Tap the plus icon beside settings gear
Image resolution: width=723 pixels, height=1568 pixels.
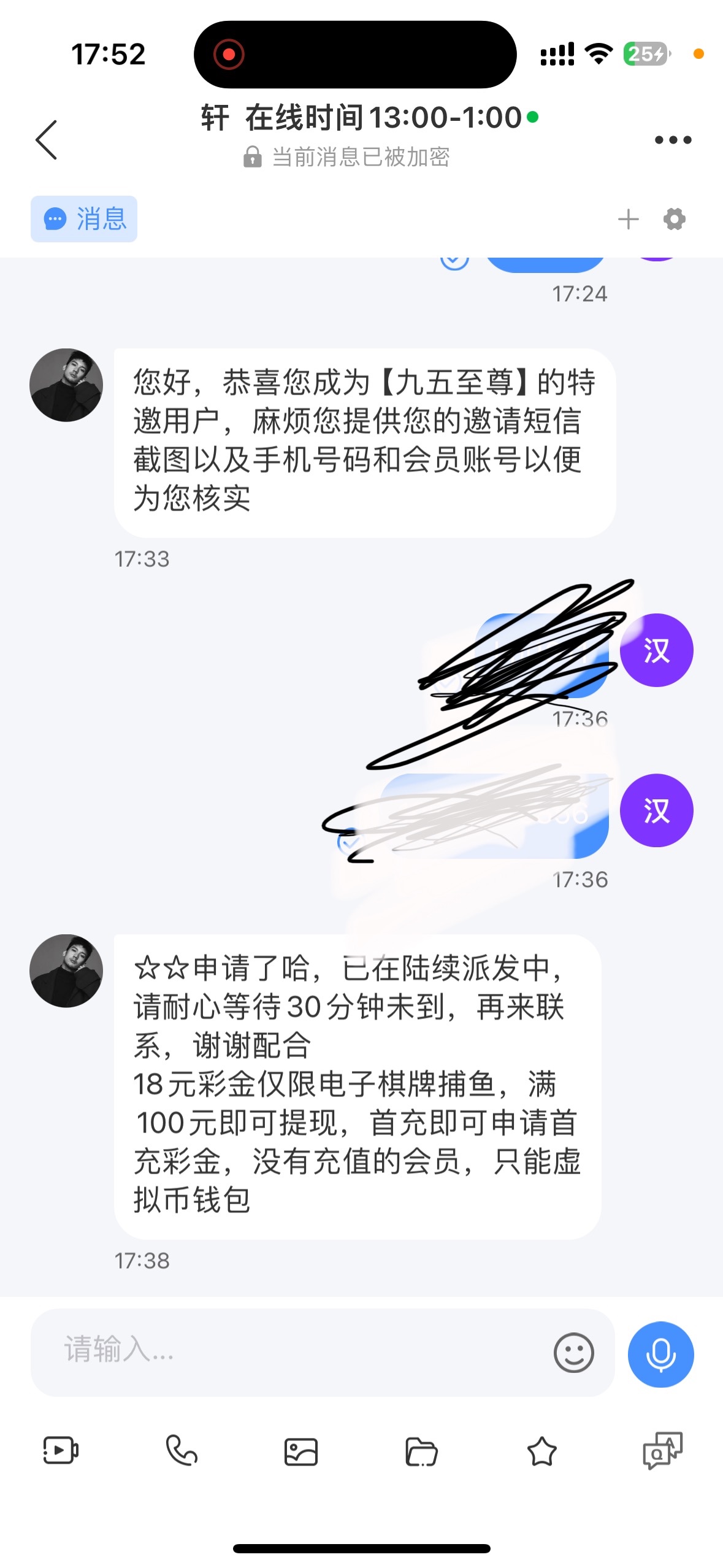click(628, 219)
